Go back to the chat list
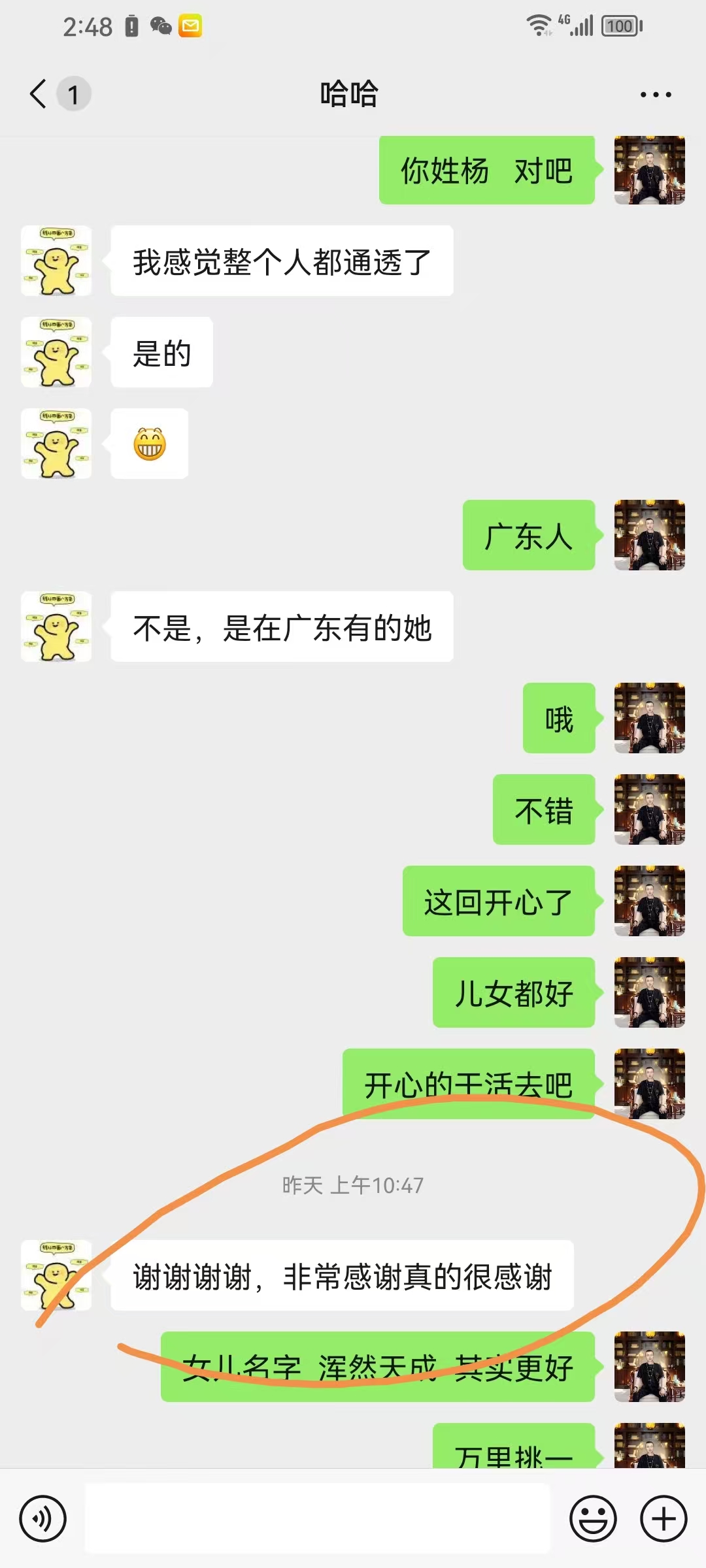 point(39,94)
